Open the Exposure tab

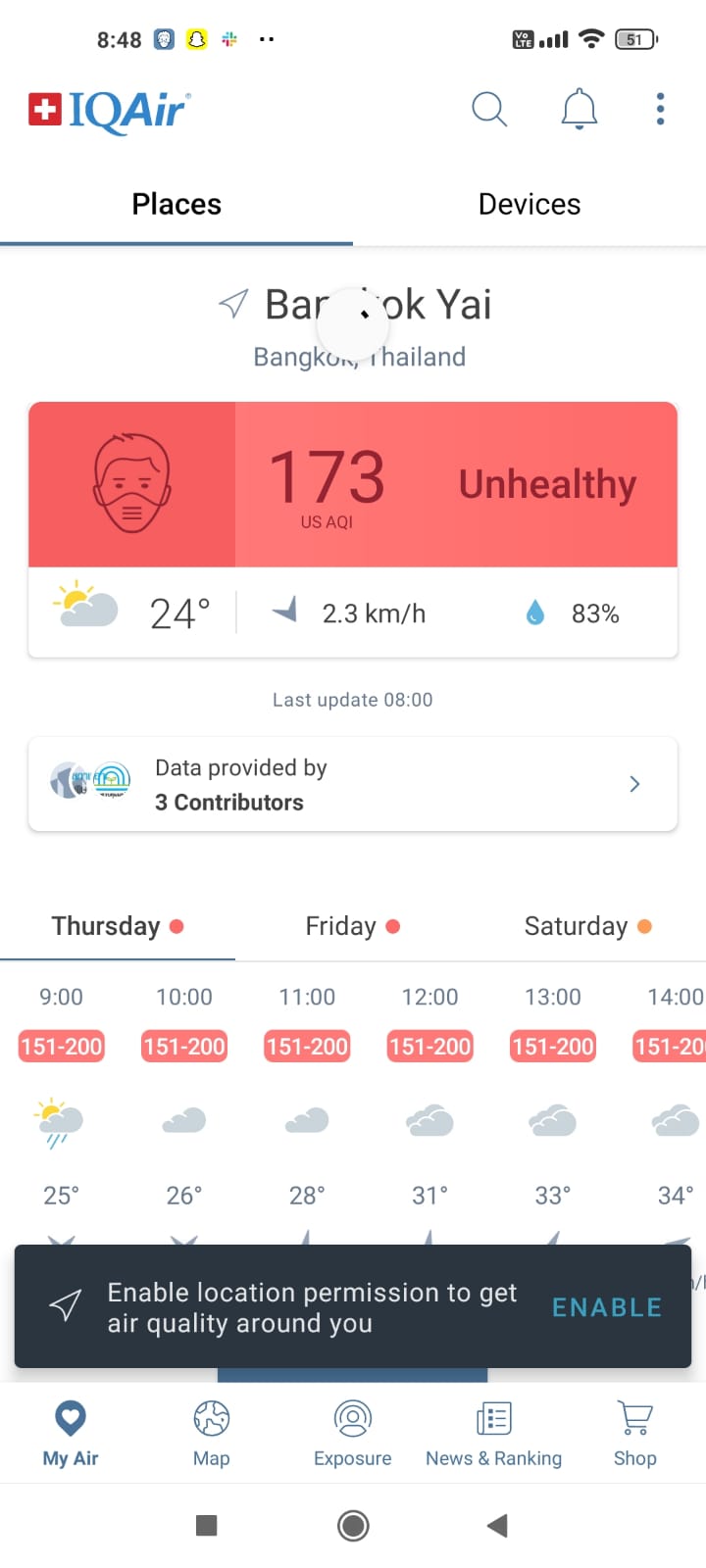point(352,1433)
